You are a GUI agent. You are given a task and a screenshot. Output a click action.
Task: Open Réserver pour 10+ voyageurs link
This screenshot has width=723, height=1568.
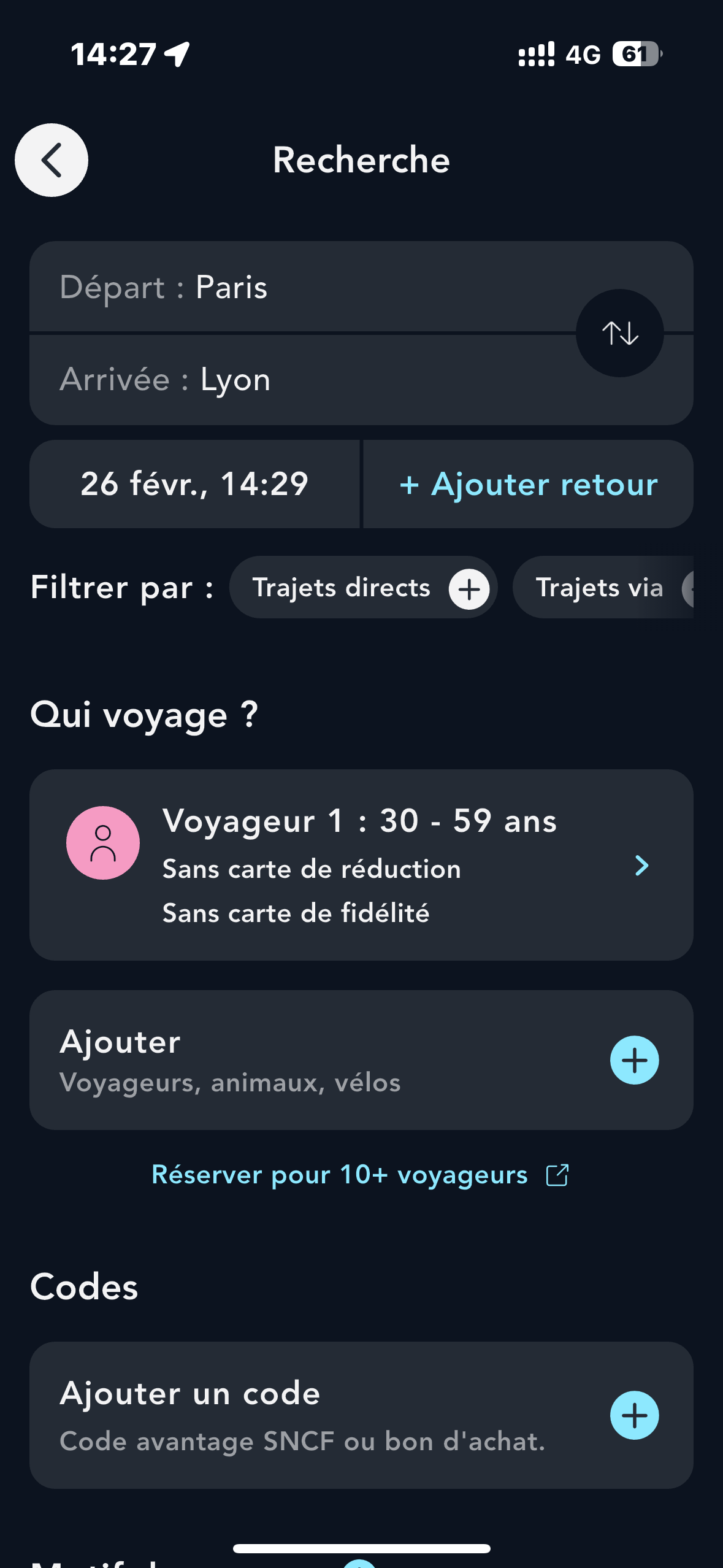point(361,1175)
